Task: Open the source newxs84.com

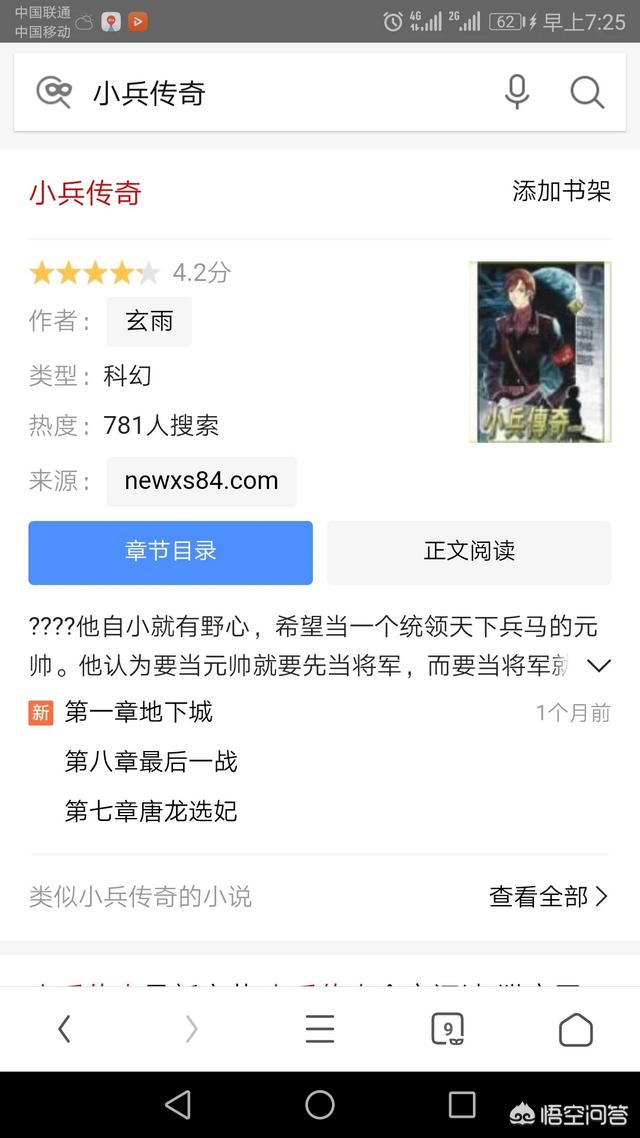Action: point(201,481)
